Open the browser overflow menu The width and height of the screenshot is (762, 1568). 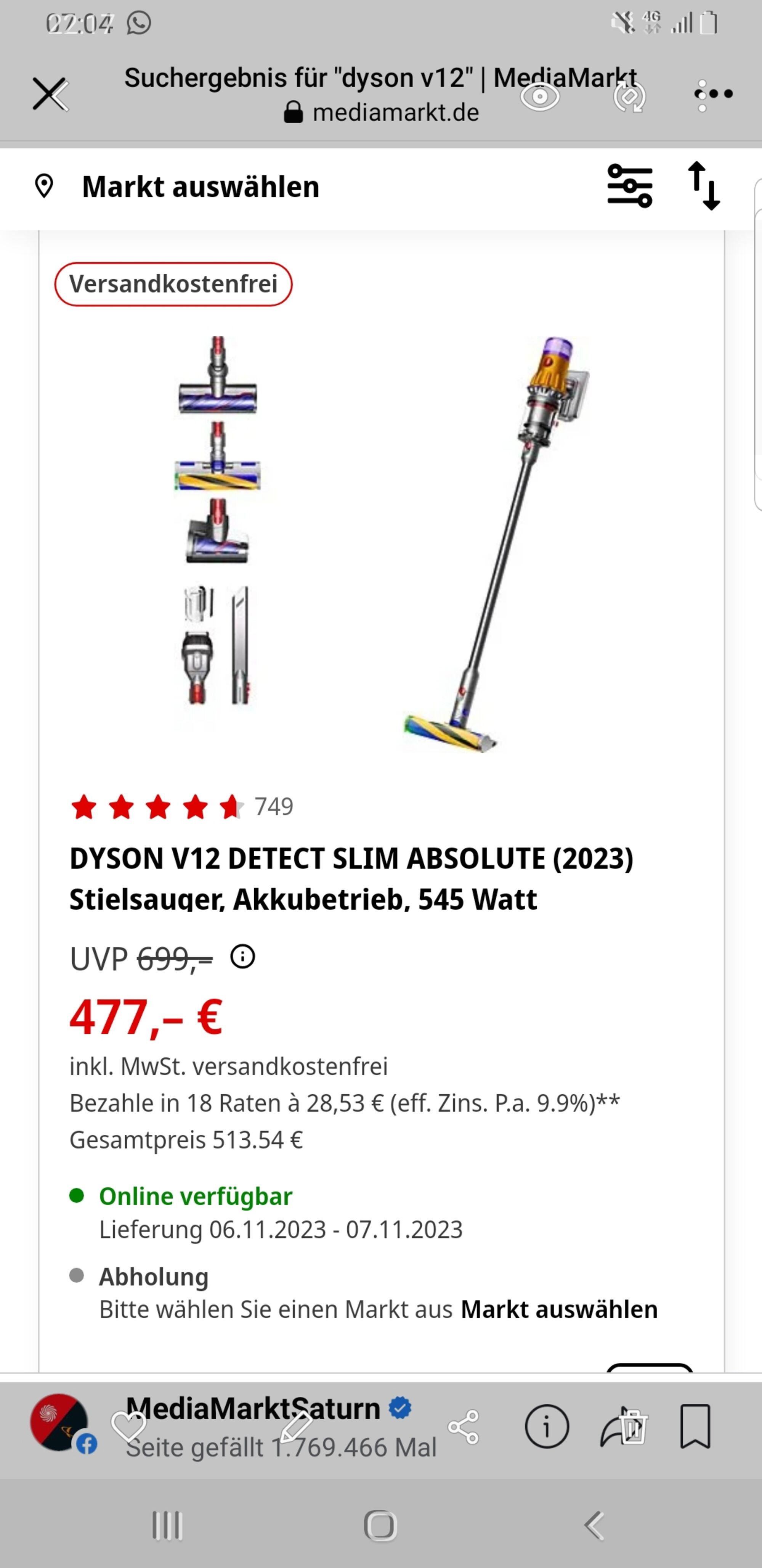tap(713, 94)
